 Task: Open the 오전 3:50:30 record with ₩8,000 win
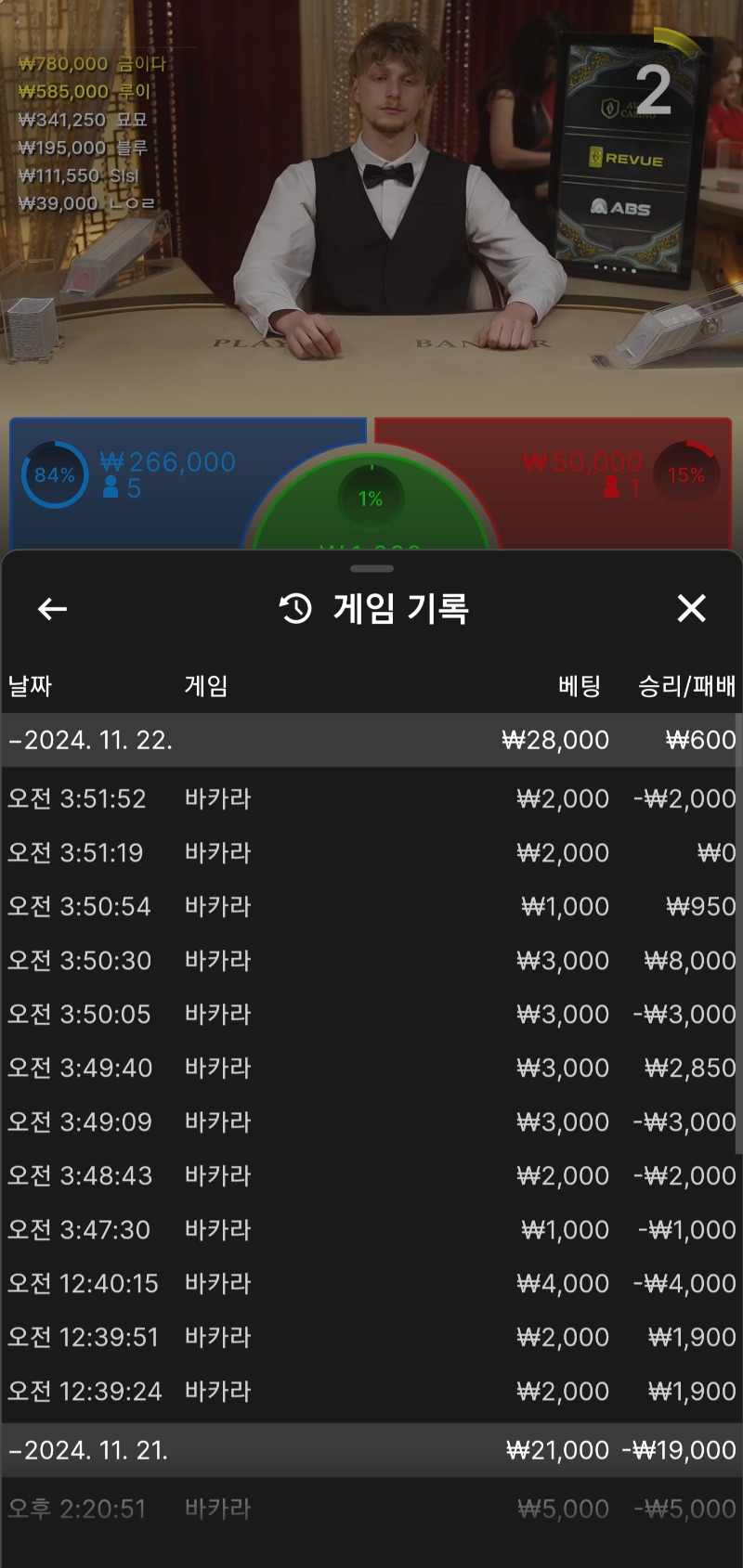point(371,960)
